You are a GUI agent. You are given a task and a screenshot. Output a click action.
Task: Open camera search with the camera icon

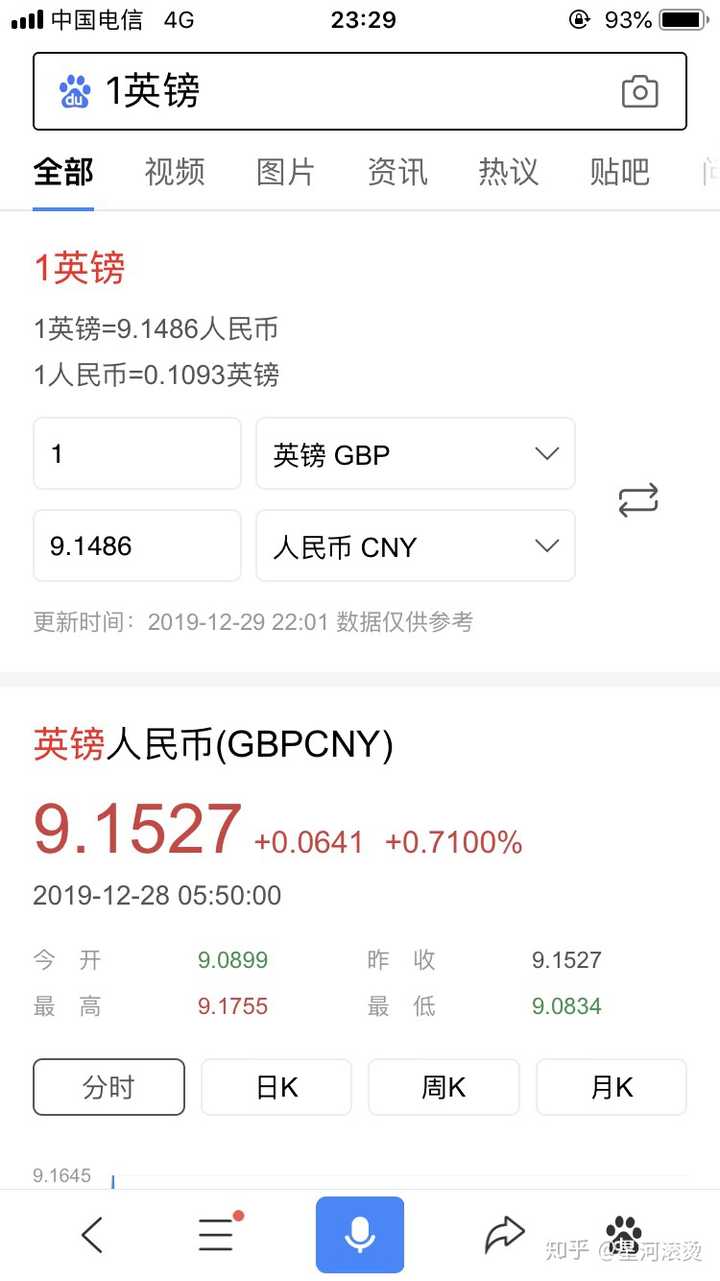click(639, 91)
